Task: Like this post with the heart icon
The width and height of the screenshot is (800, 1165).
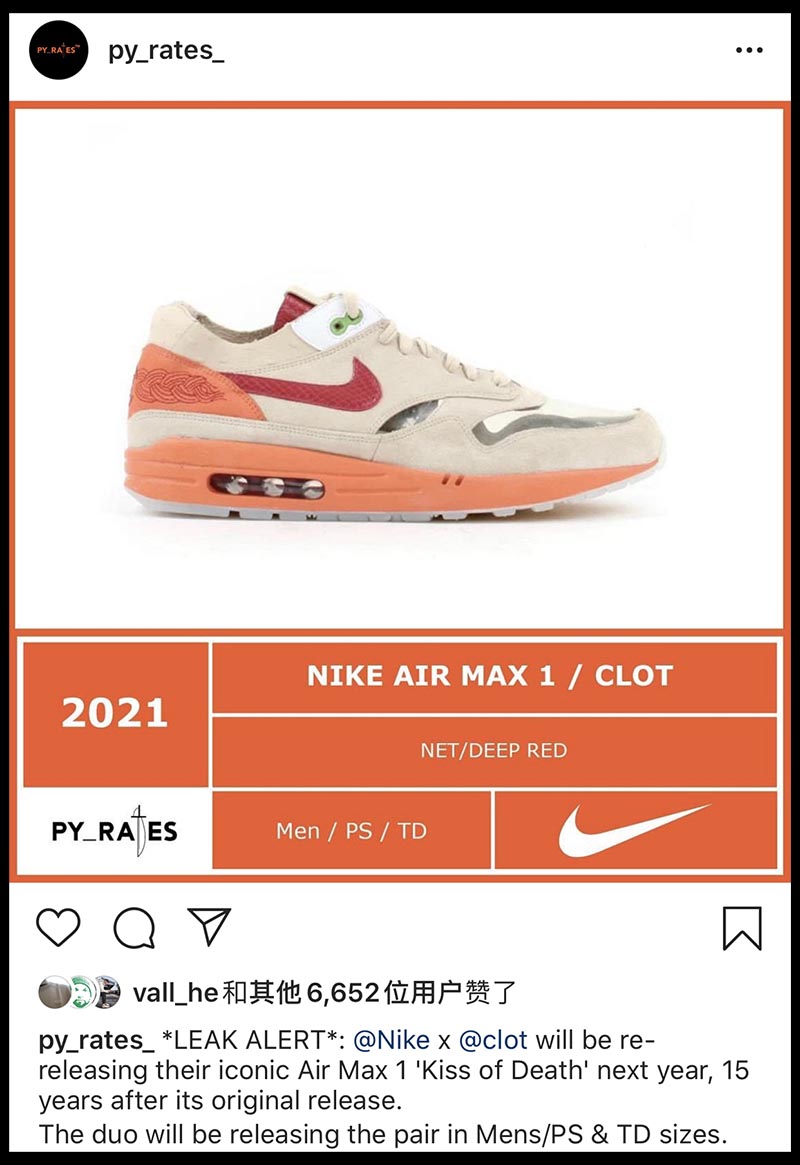Action: tap(58, 928)
